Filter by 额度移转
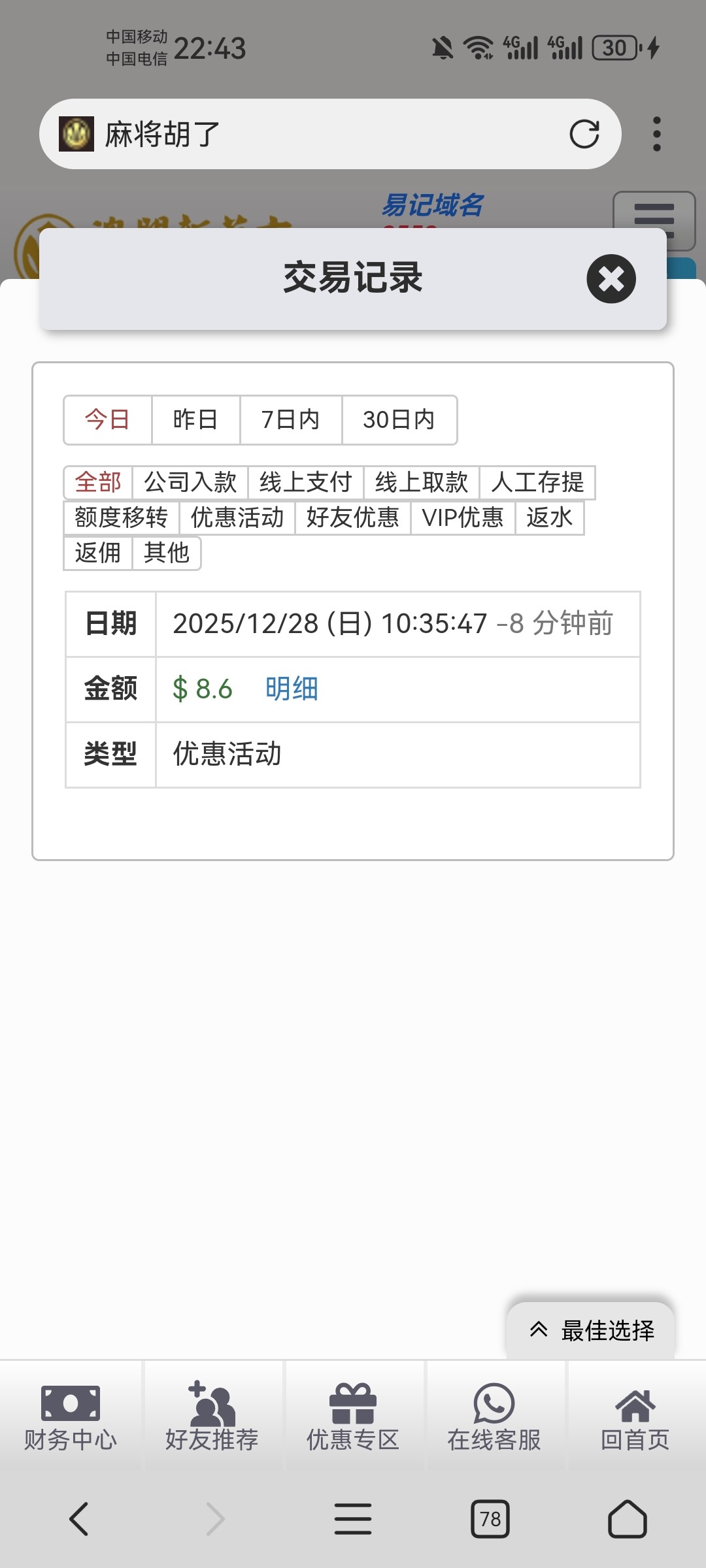This screenshot has height=1568, width=706. click(121, 517)
